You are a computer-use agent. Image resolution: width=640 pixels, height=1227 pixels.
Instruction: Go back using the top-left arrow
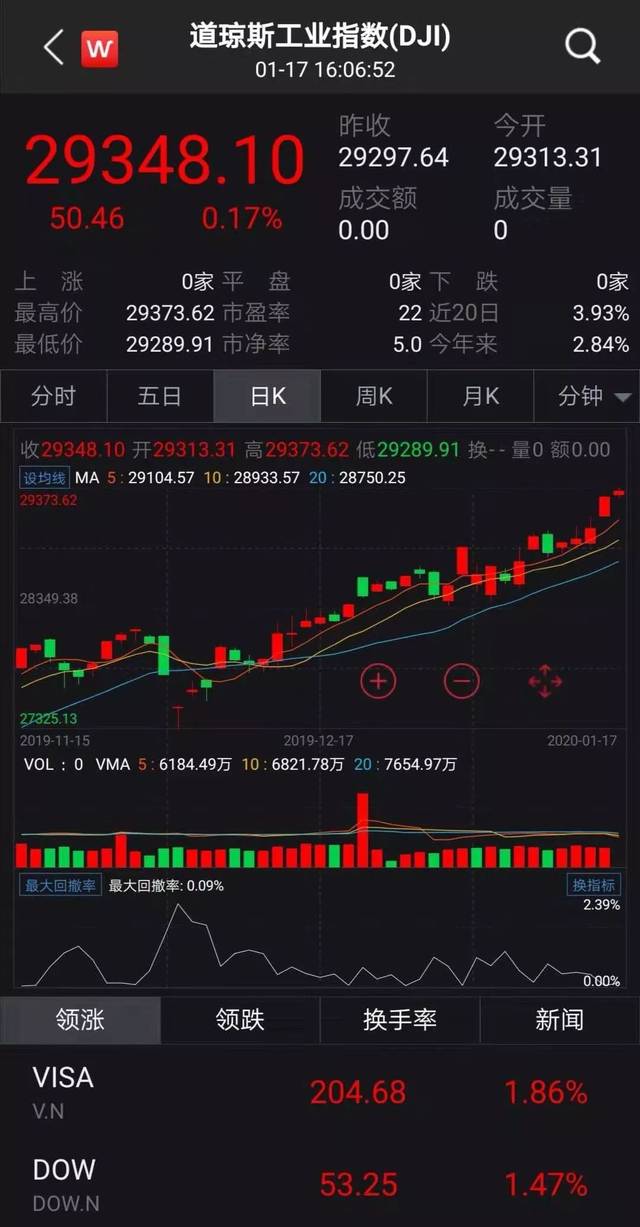(53, 47)
